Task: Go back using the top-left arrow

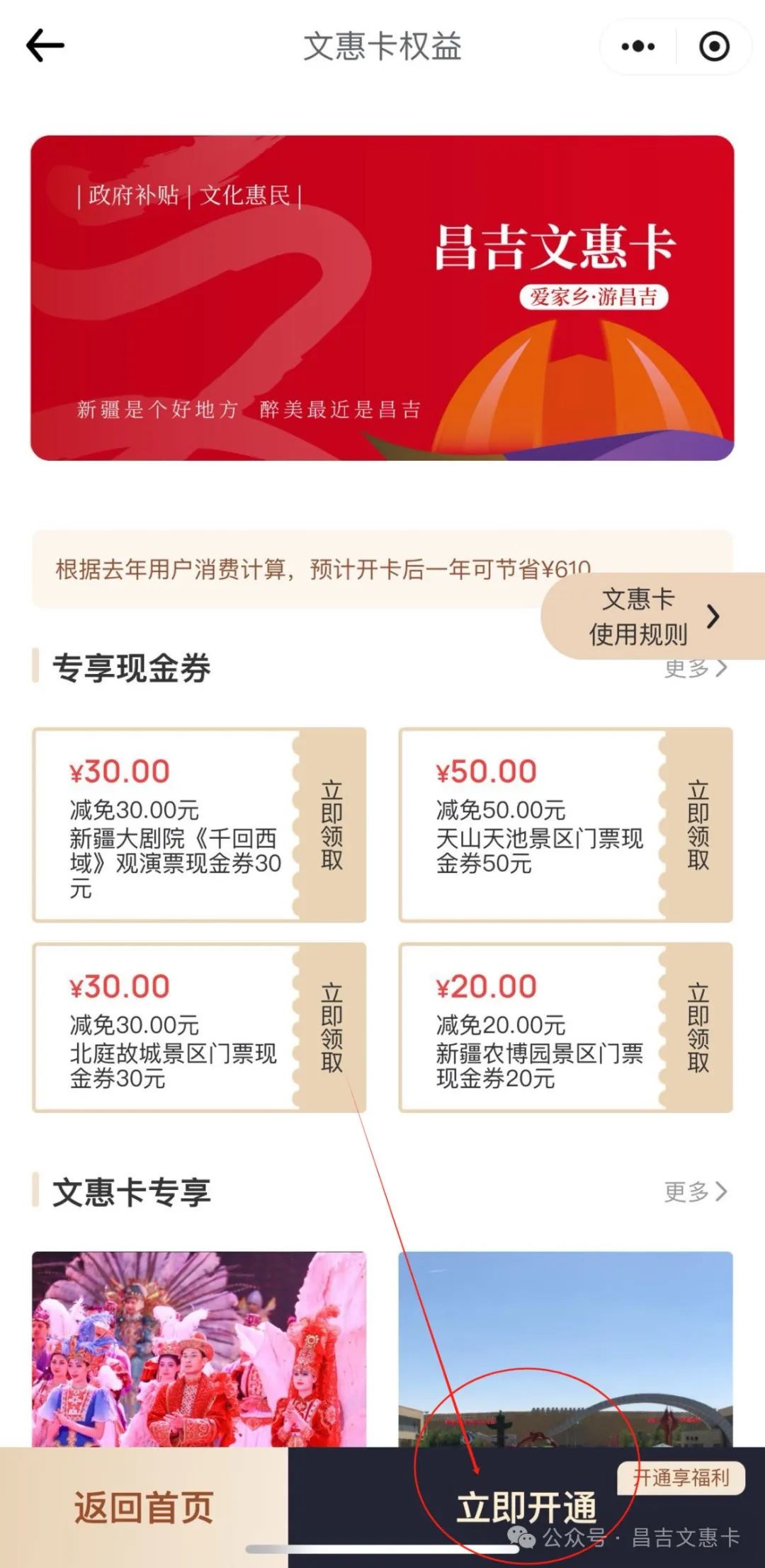Action: [x=45, y=46]
